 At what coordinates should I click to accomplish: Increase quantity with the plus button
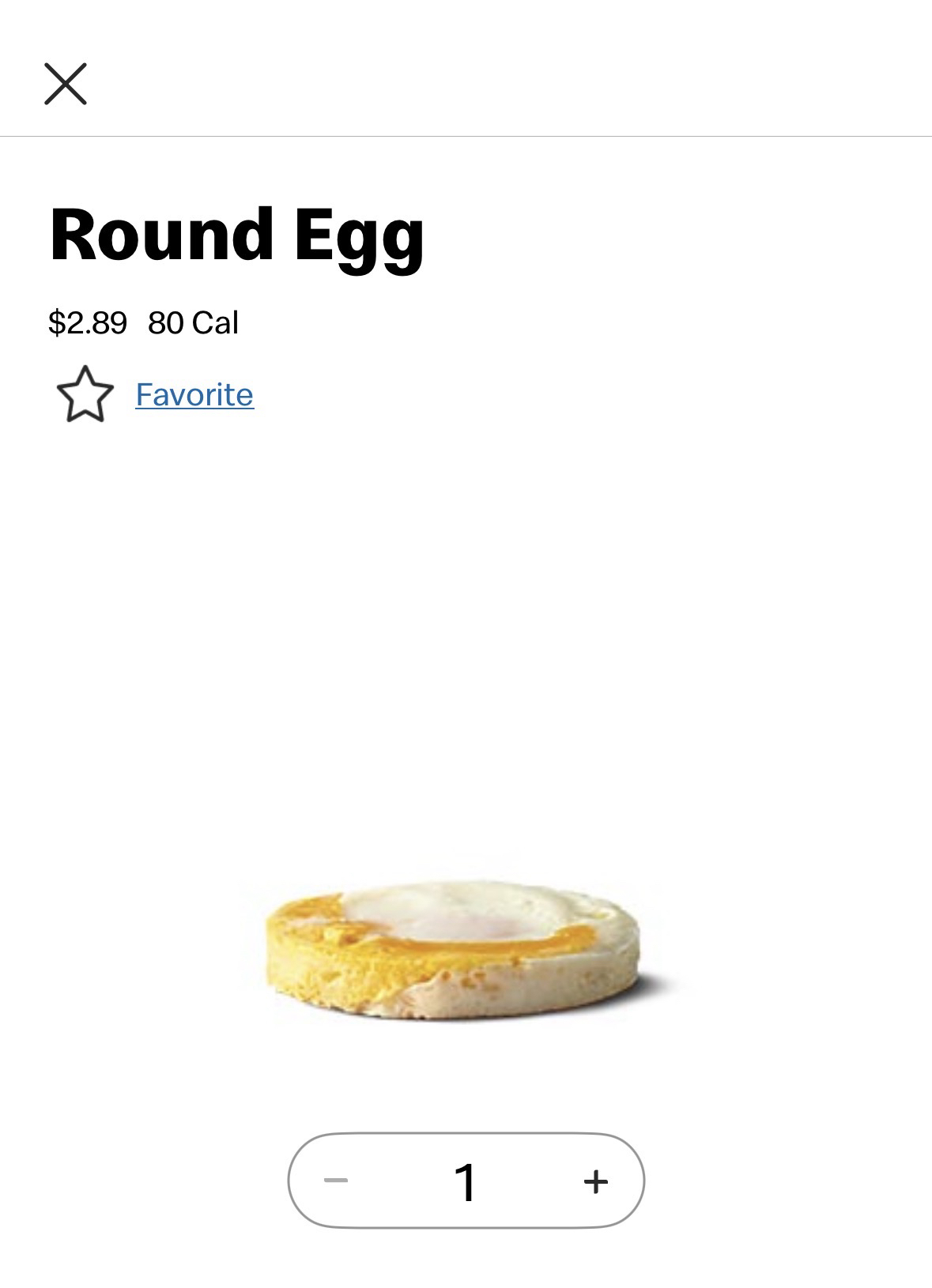pyautogui.click(x=595, y=1181)
